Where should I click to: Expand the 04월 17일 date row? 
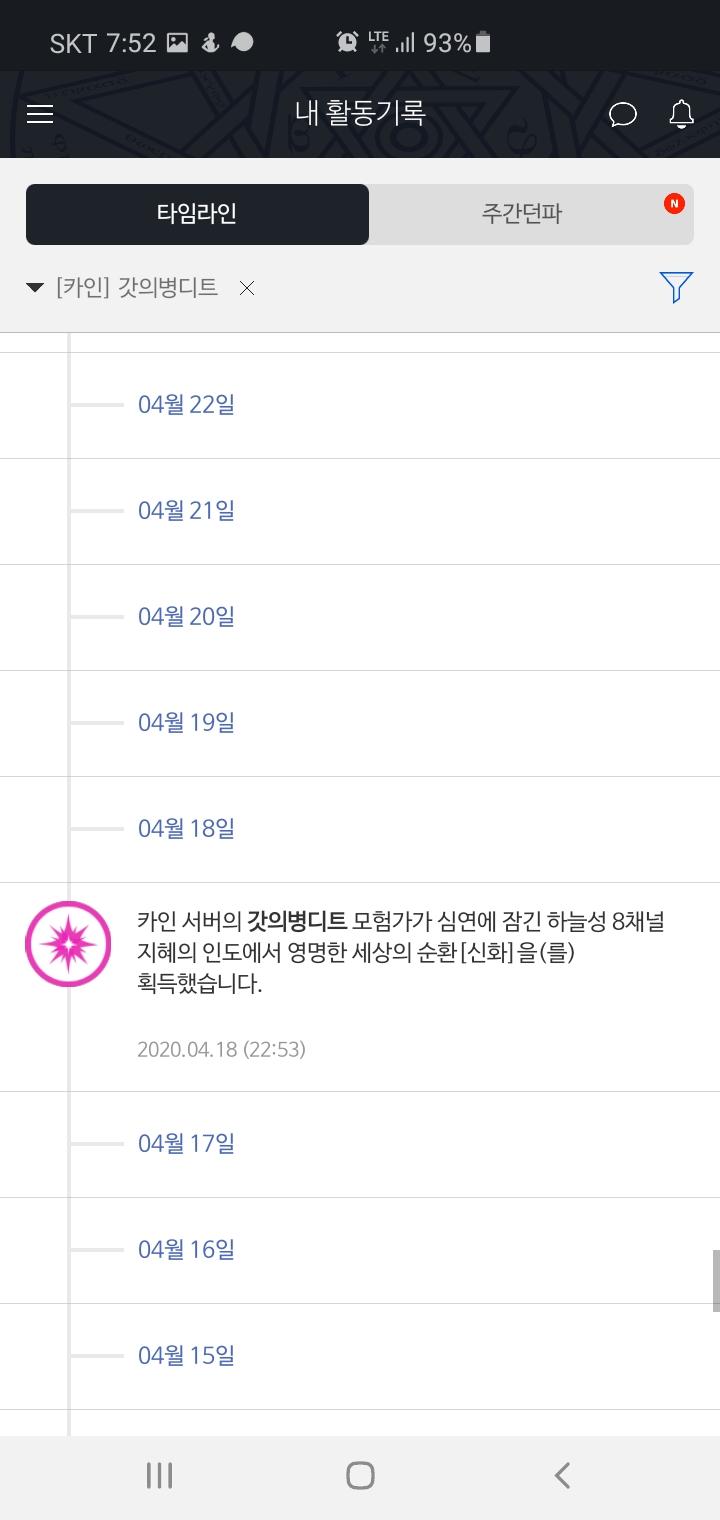click(360, 1144)
